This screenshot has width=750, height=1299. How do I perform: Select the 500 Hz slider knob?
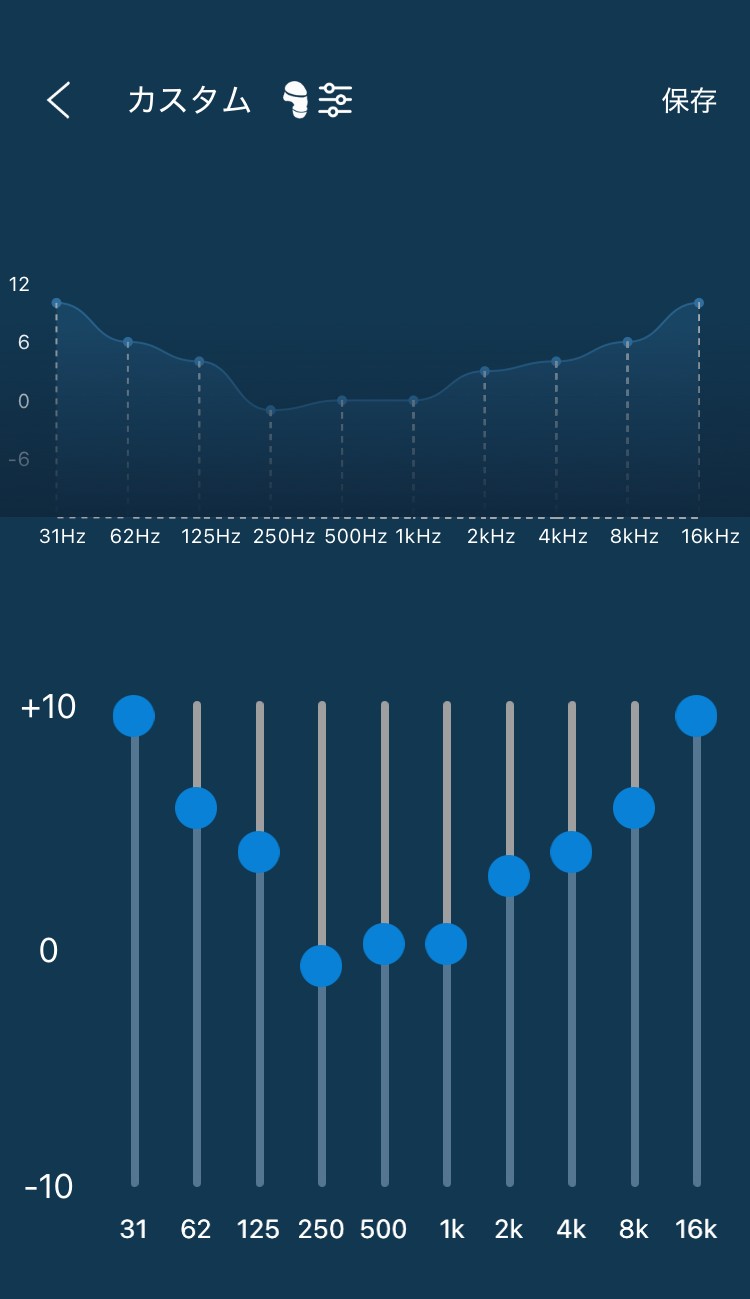click(x=384, y=944)
